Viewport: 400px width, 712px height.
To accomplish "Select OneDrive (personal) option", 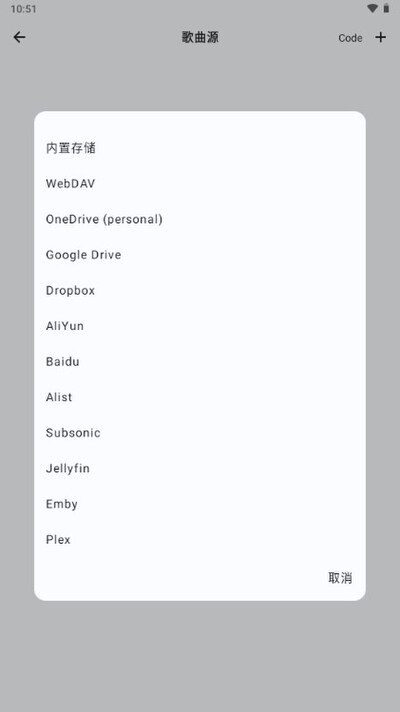I will pos(200,219).
